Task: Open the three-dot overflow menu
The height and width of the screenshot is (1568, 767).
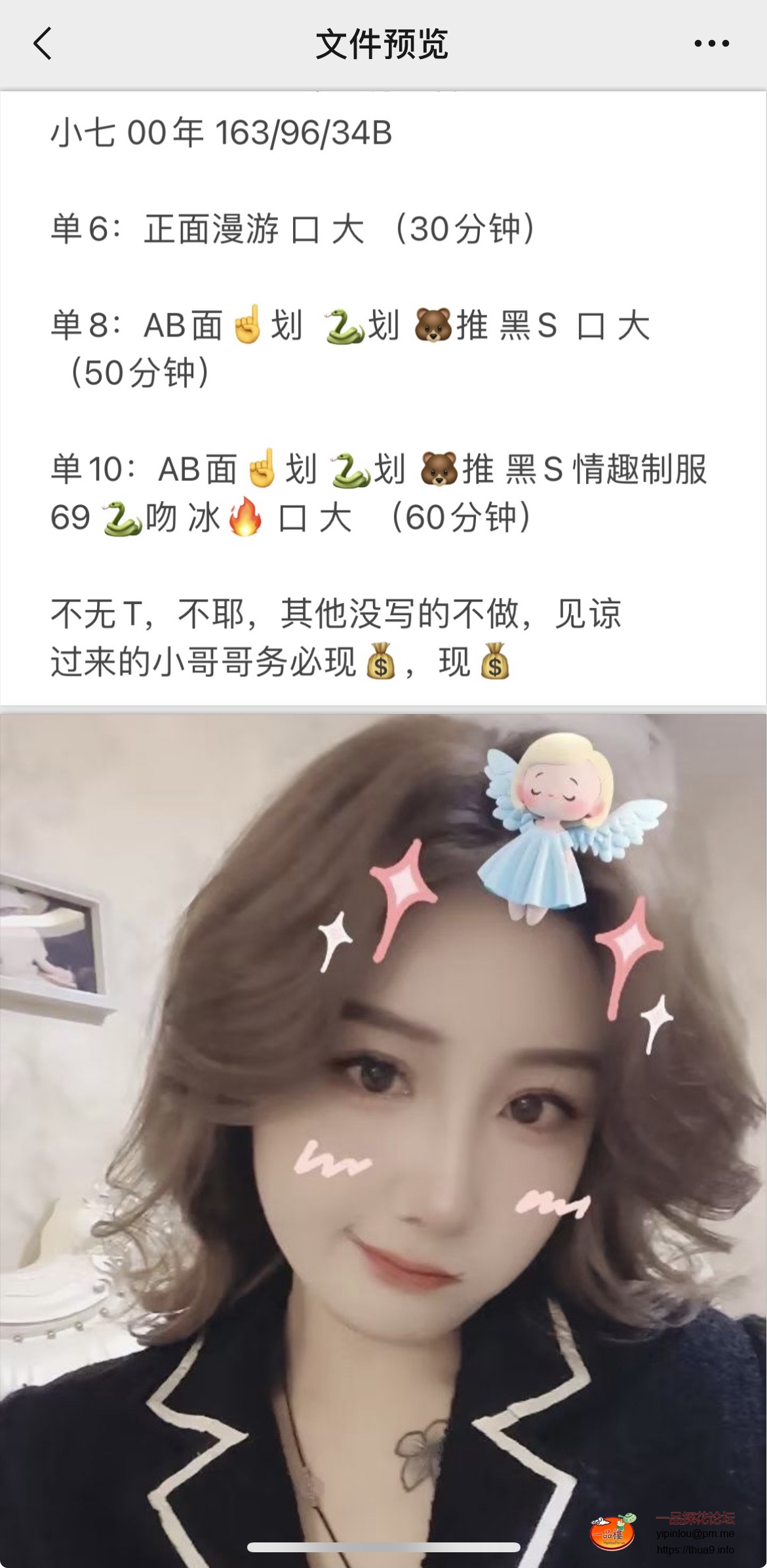Action: (711, 44)
